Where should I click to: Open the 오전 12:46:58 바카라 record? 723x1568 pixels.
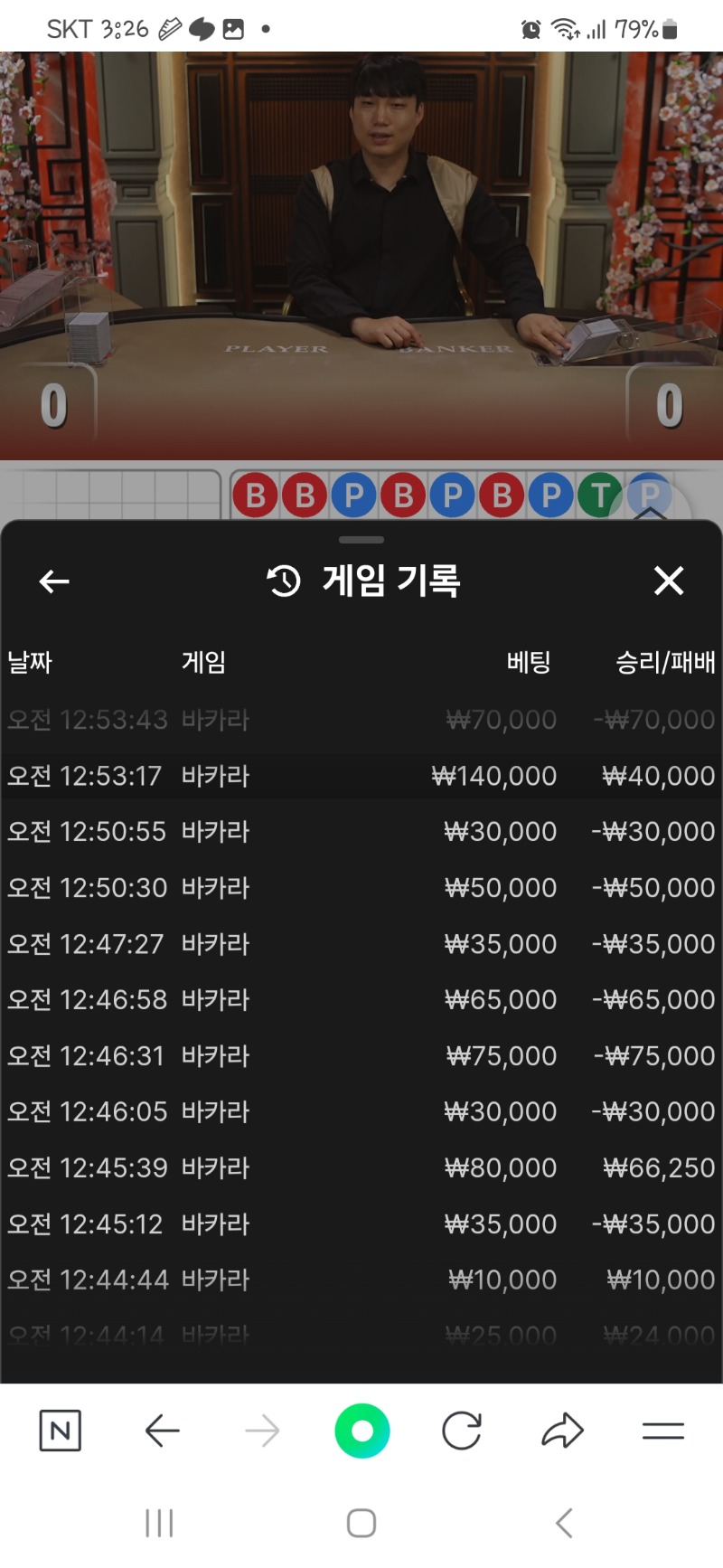tap(361, 1000)
